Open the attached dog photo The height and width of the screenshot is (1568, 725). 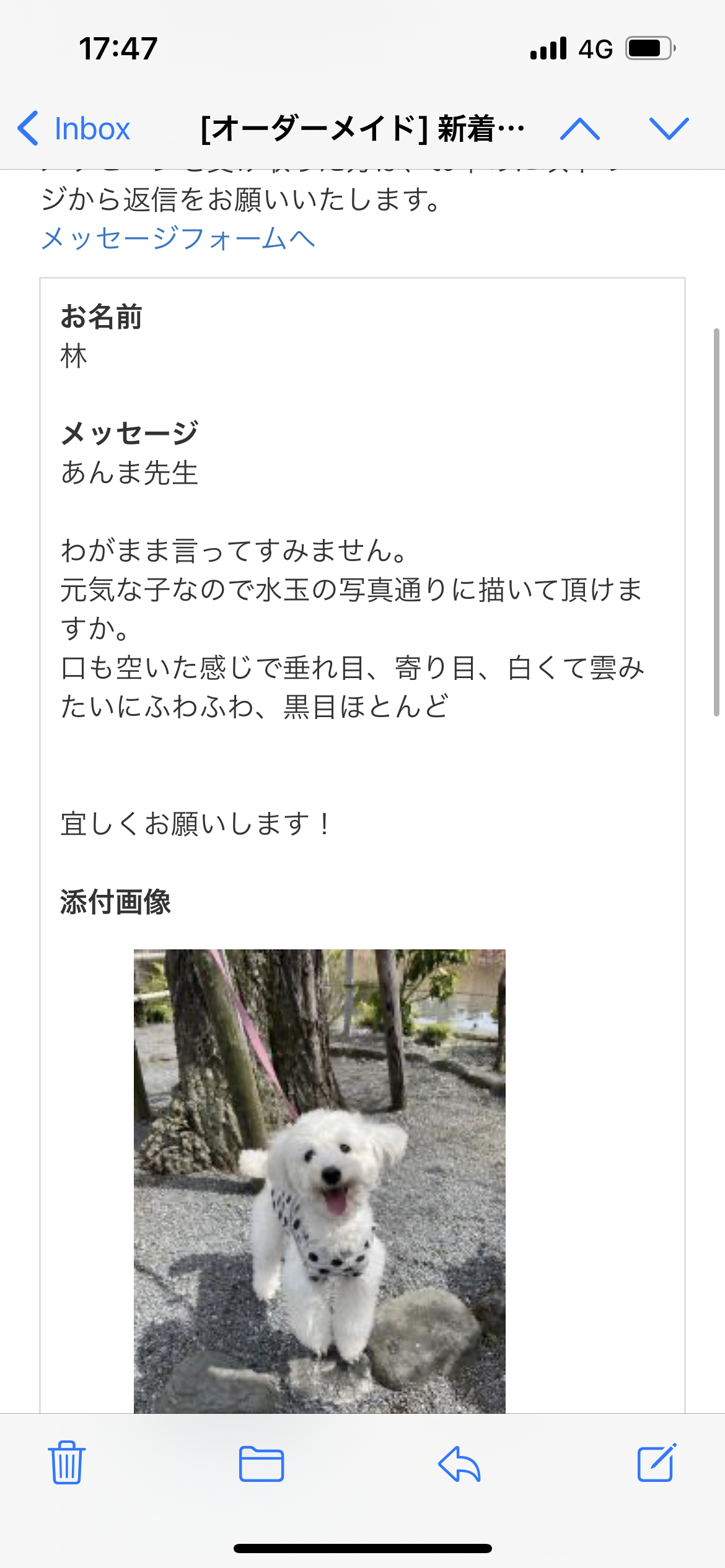coord(319,1180)
